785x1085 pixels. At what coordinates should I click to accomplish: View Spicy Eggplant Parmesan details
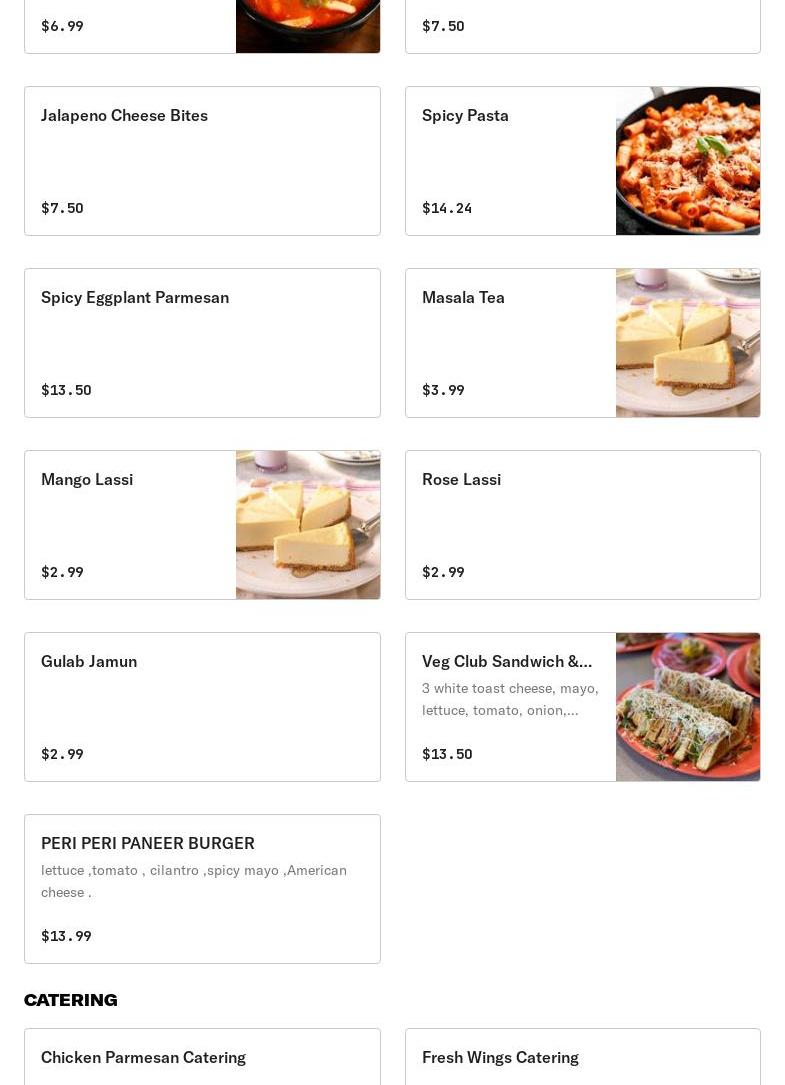202,343
